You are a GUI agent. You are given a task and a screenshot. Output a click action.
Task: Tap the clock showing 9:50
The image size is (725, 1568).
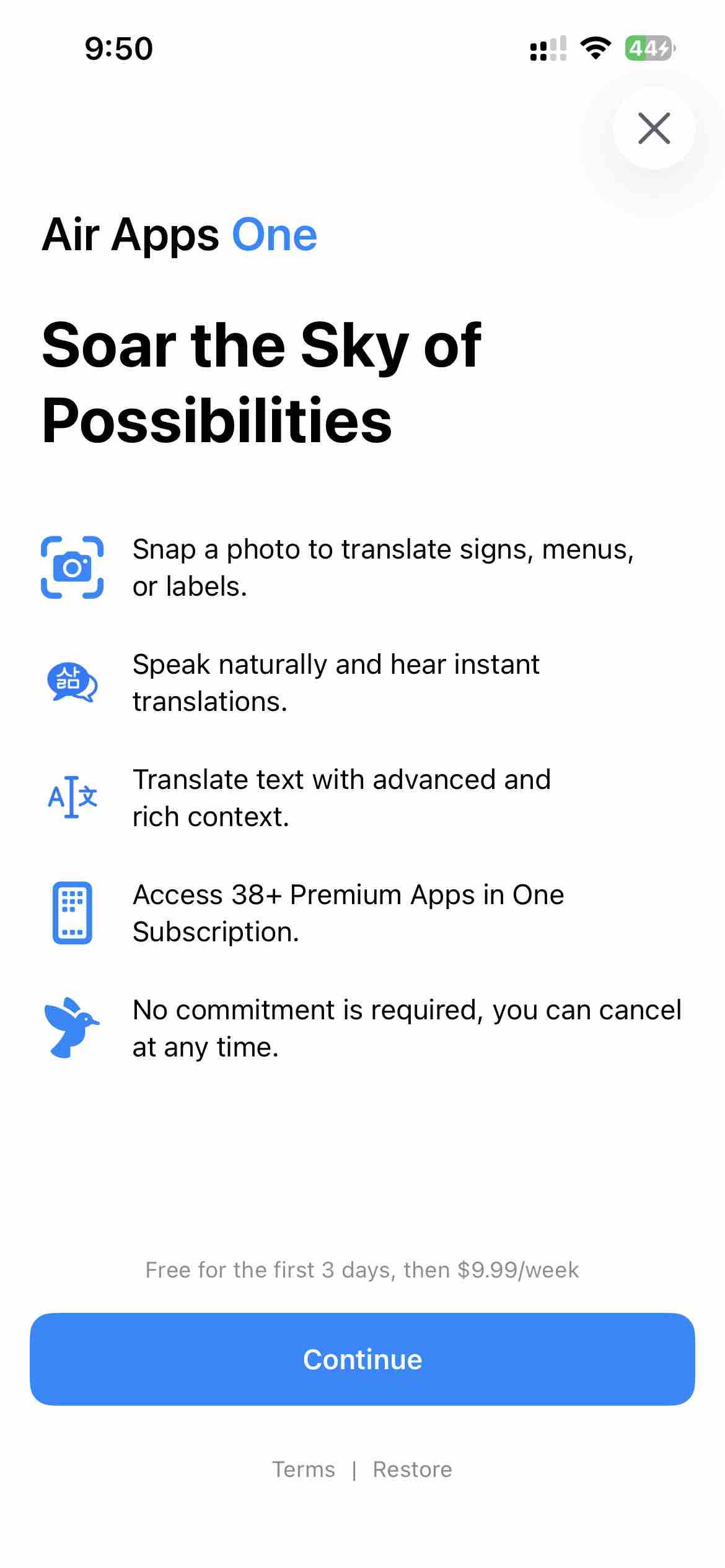click(x=118, y=48)
